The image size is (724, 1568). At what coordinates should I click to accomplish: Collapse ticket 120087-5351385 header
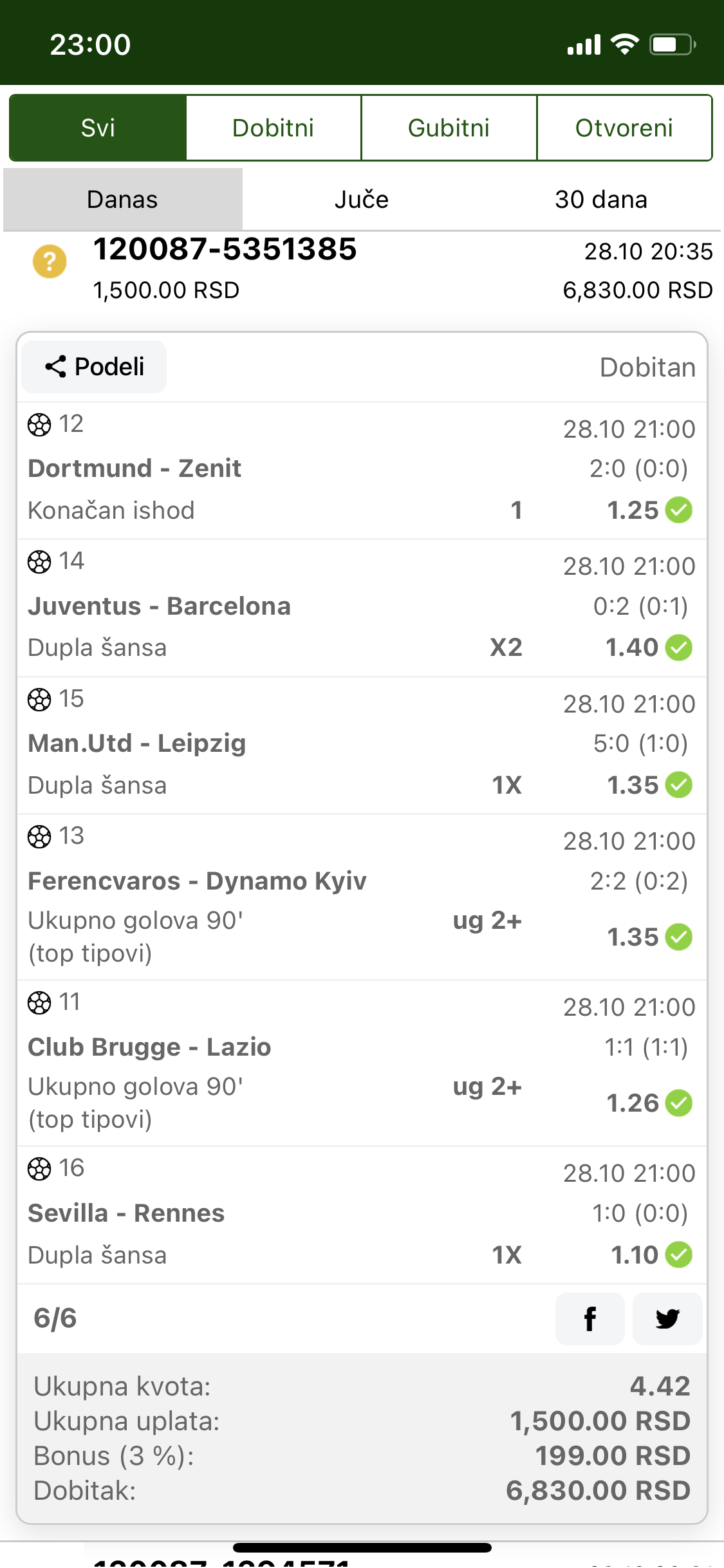click(362, 269)
